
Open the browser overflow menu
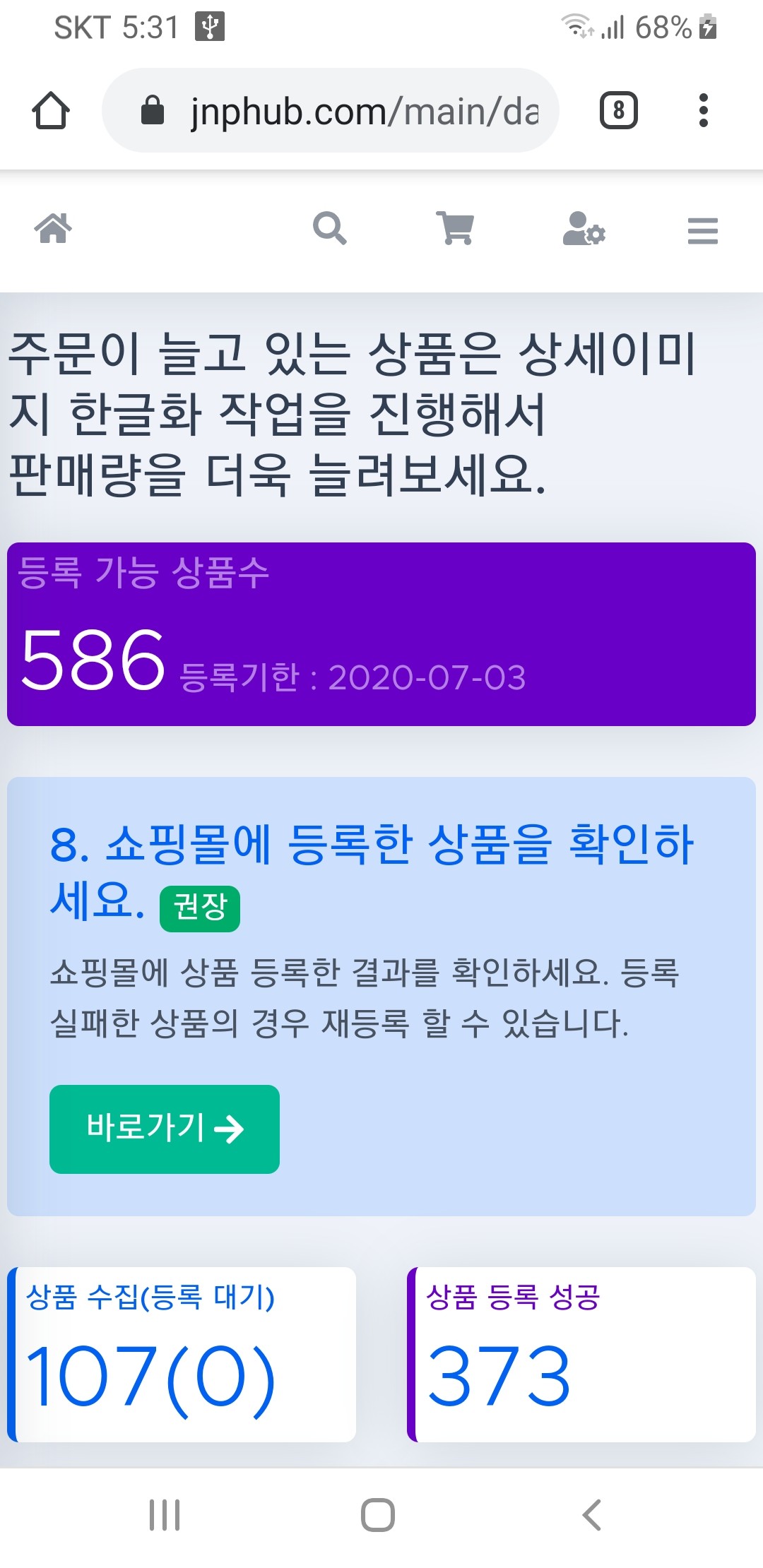[x=702, y=111]
